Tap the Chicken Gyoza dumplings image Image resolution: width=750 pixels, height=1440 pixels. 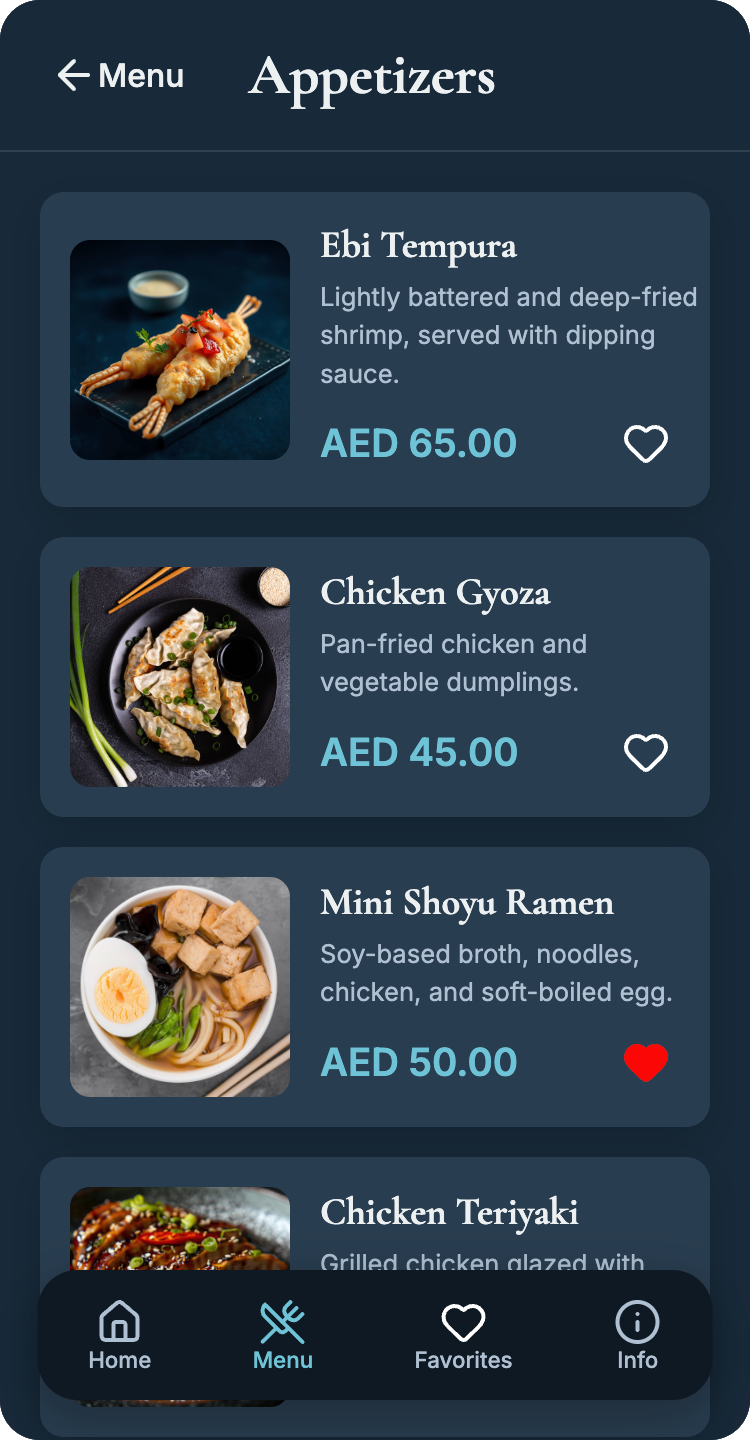point(180,676)
